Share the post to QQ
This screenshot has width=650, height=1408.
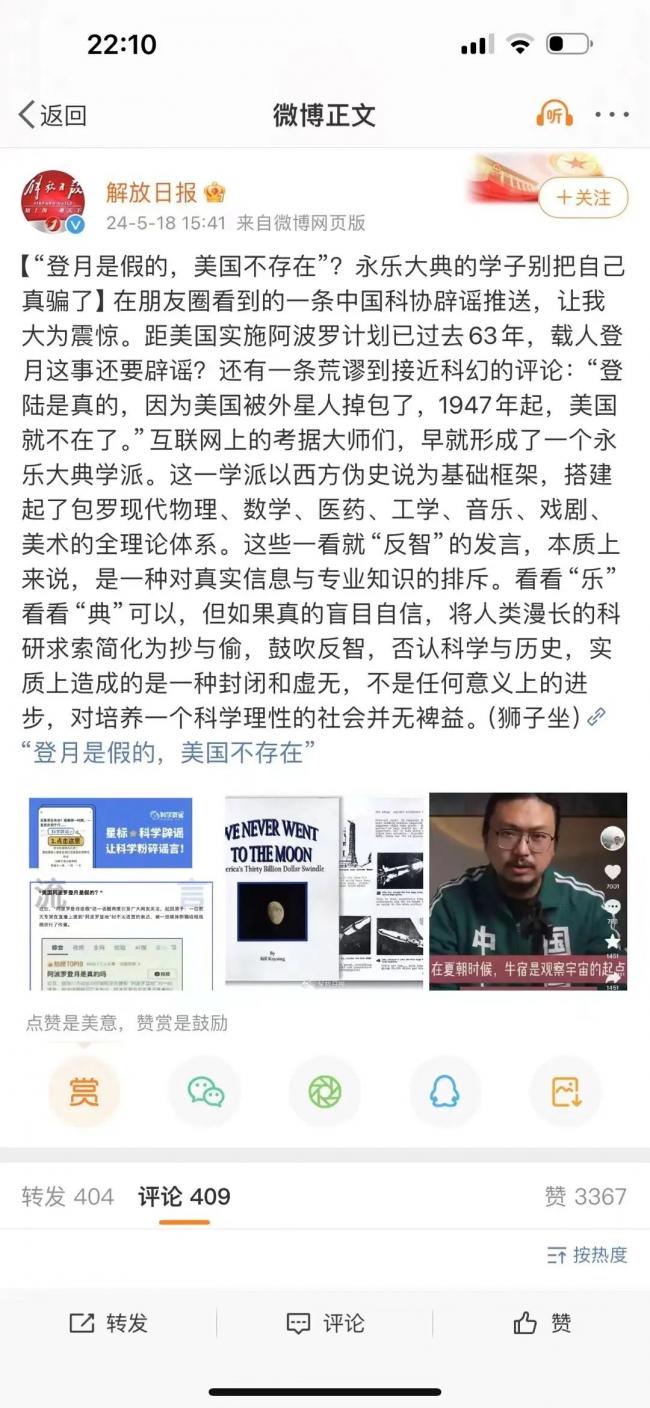click(444, 1092)
